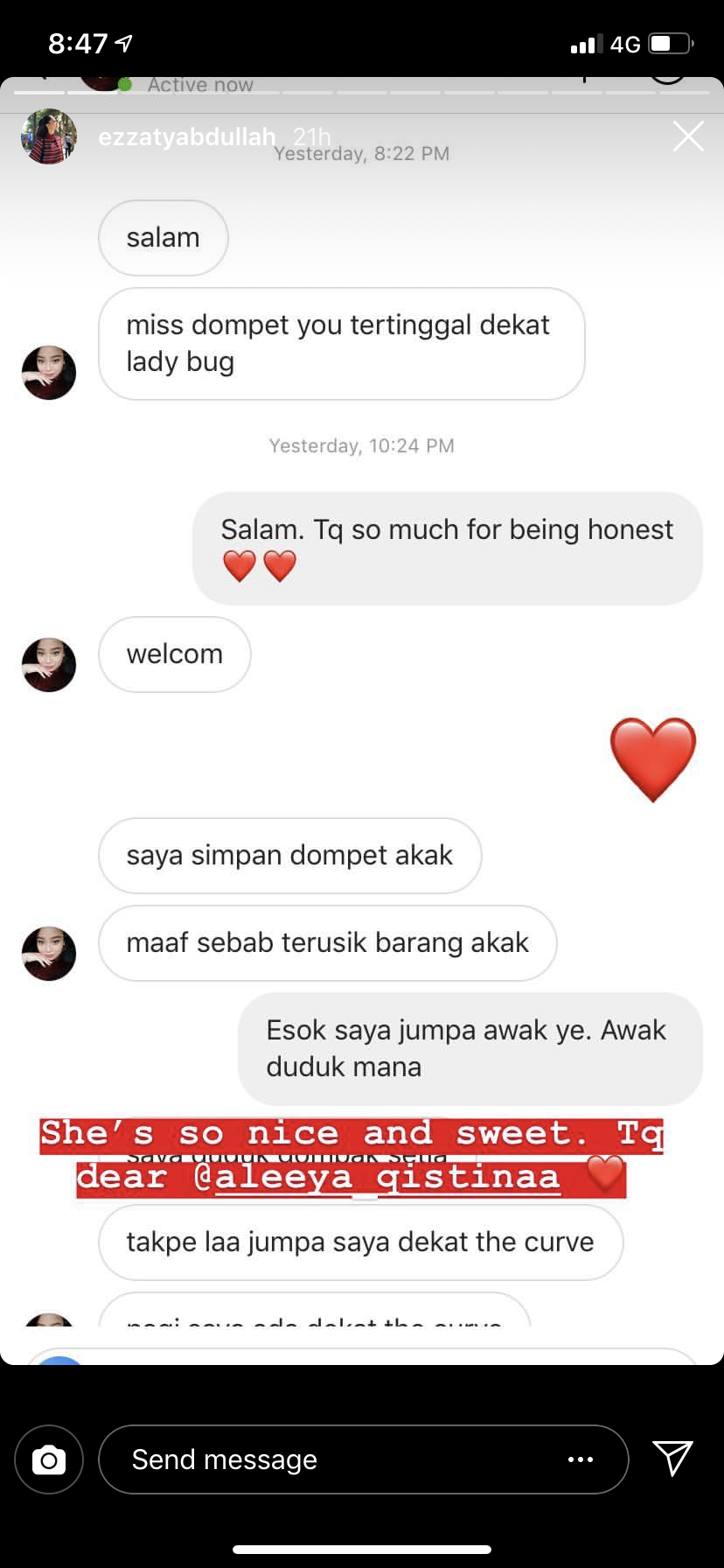724x1568 pixels.
Task: Tap ezzatyabdullah's profile picture
Action: tap(49, 136)
